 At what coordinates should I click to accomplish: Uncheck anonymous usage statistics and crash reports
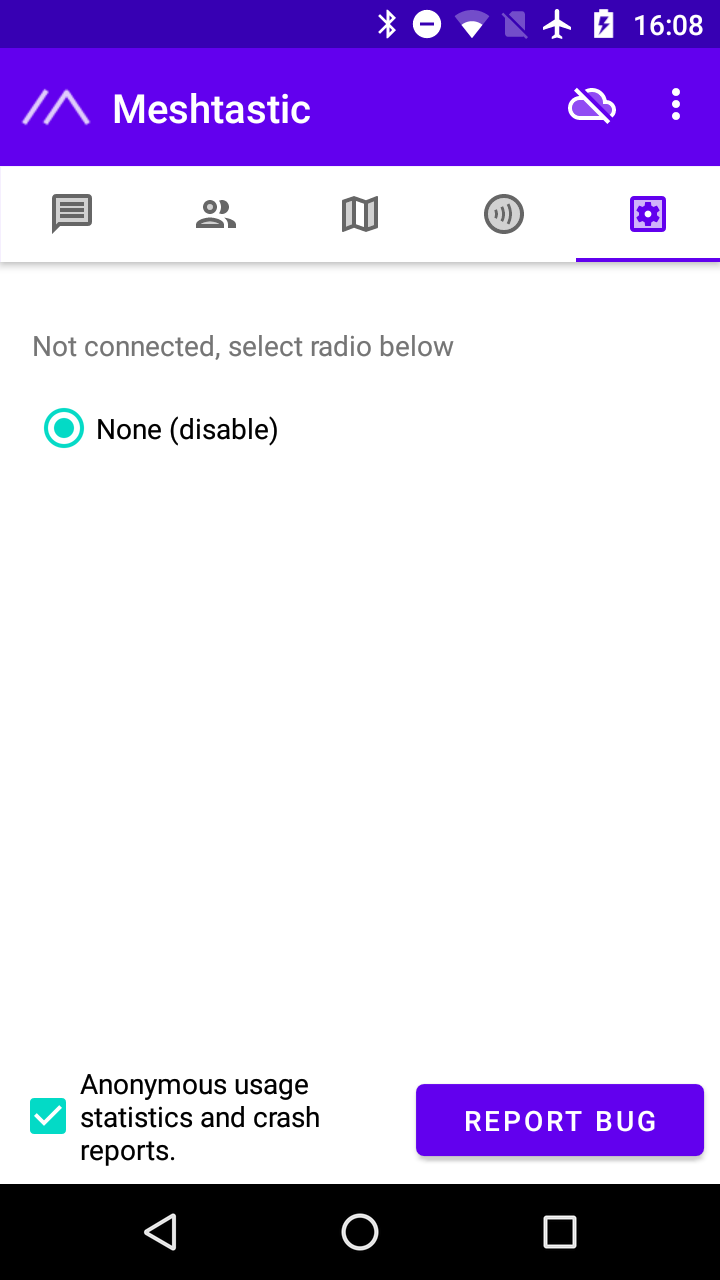(48, 1117)
